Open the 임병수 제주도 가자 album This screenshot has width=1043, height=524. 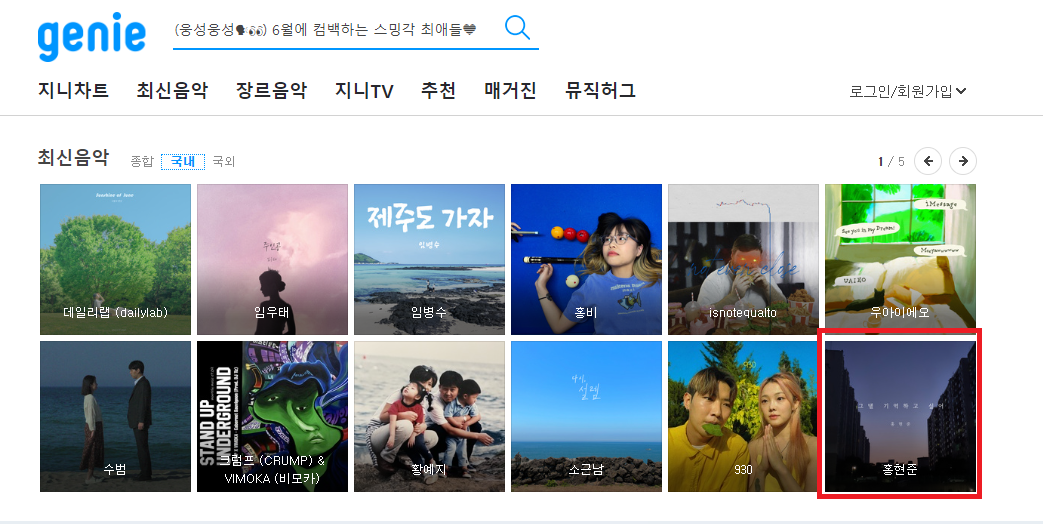[x=429, y=259]
